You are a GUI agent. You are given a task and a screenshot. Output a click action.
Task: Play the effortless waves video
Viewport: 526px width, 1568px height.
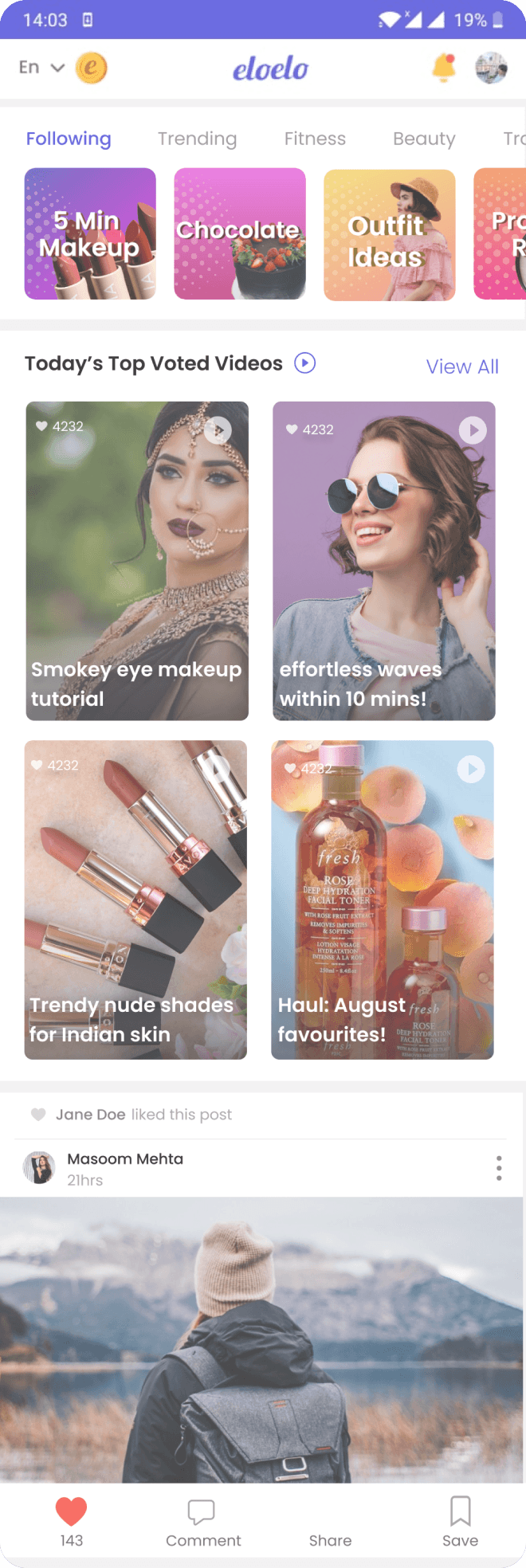point(384,561)
